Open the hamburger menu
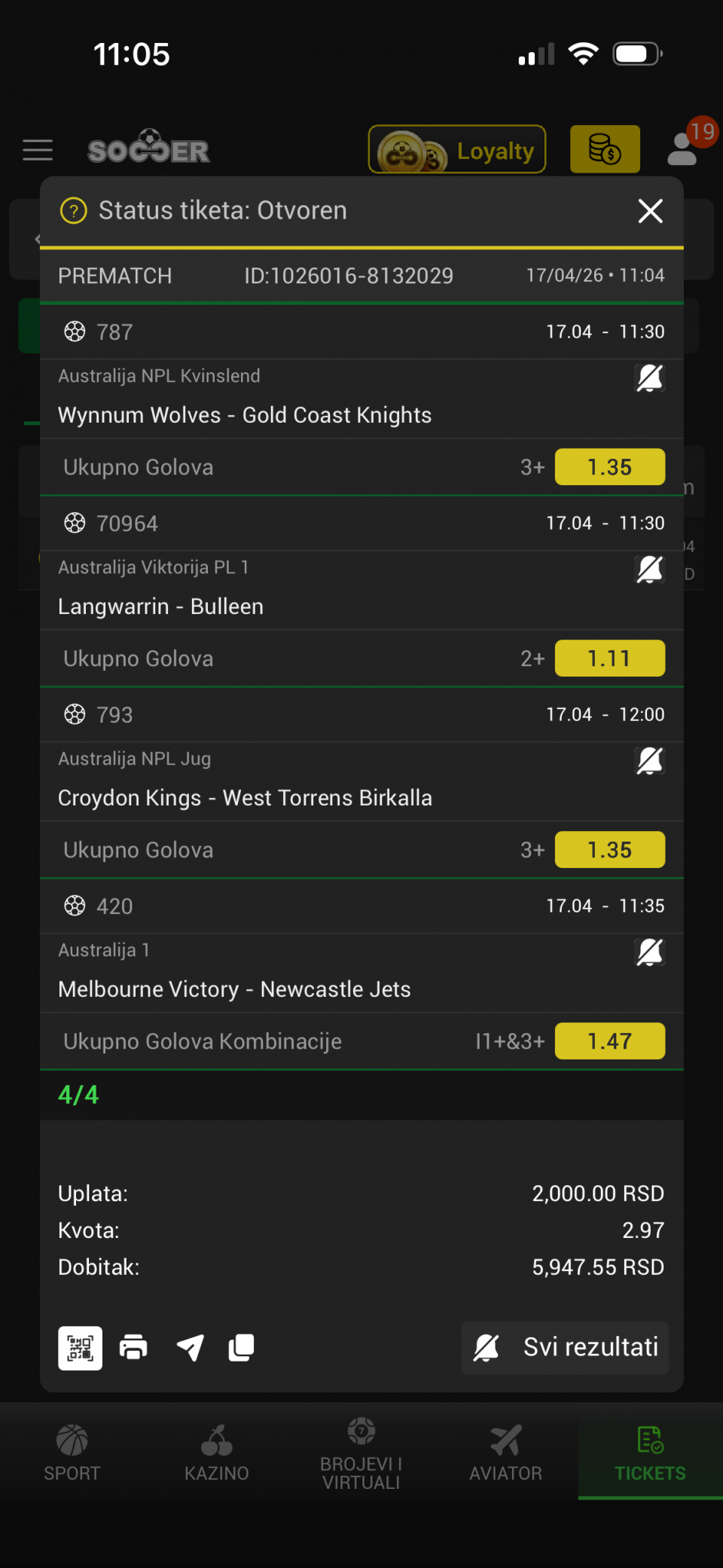This screenshot has height=1568, width=723. tap(38, 150)
